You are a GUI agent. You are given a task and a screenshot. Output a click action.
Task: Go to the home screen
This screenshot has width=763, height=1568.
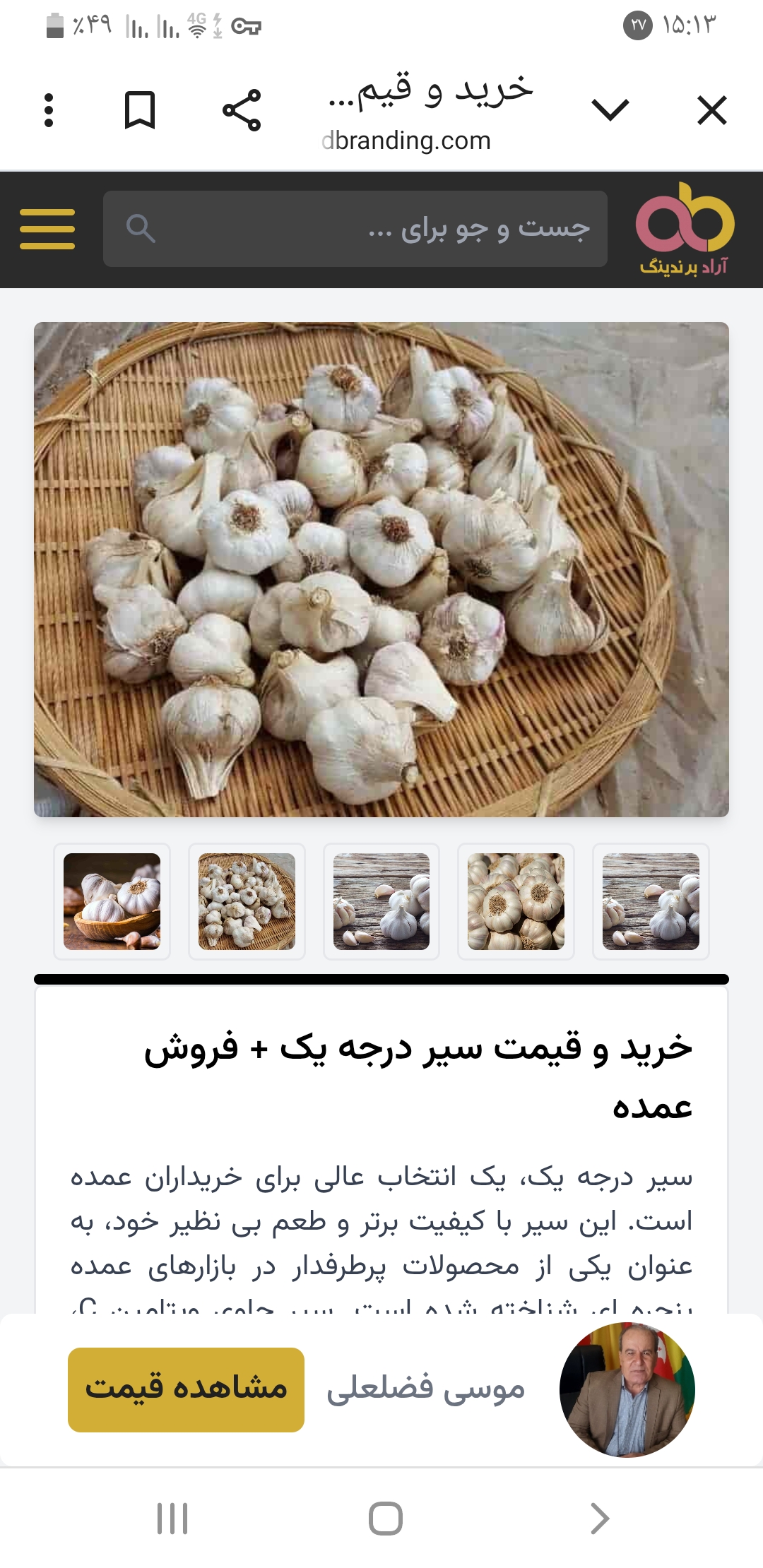point(385,1519)
